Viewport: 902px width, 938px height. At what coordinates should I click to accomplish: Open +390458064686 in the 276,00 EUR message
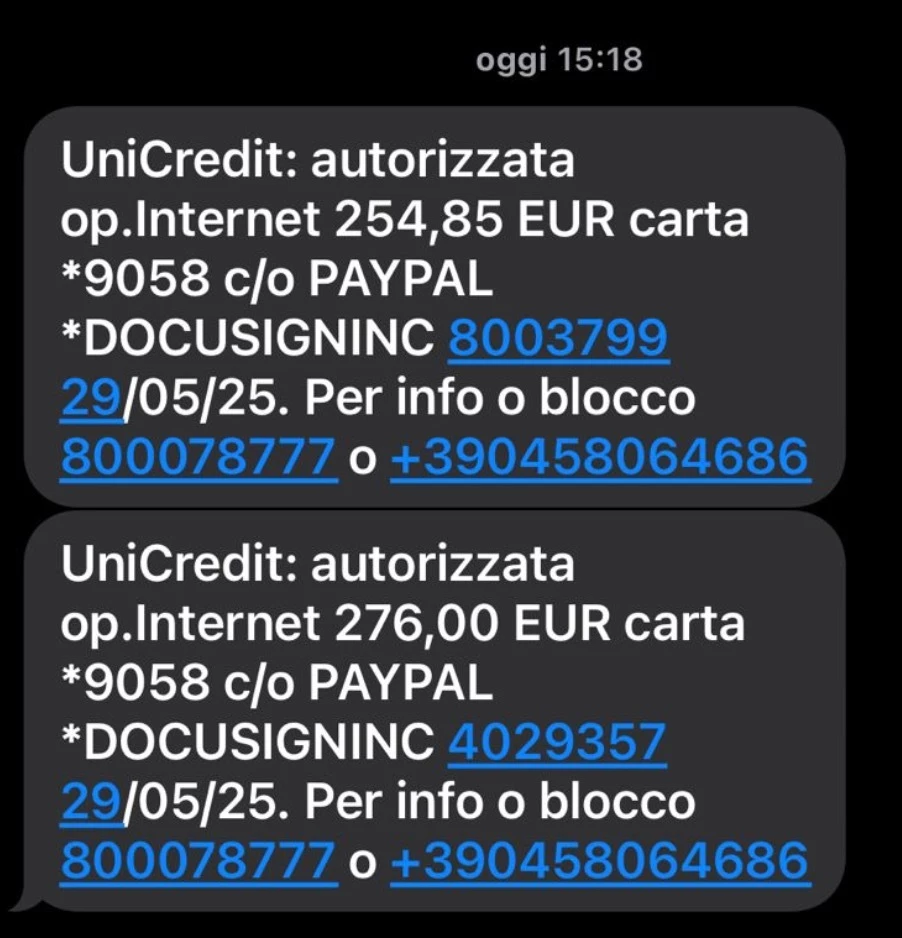pyautogui.click(x=598, y=861)
